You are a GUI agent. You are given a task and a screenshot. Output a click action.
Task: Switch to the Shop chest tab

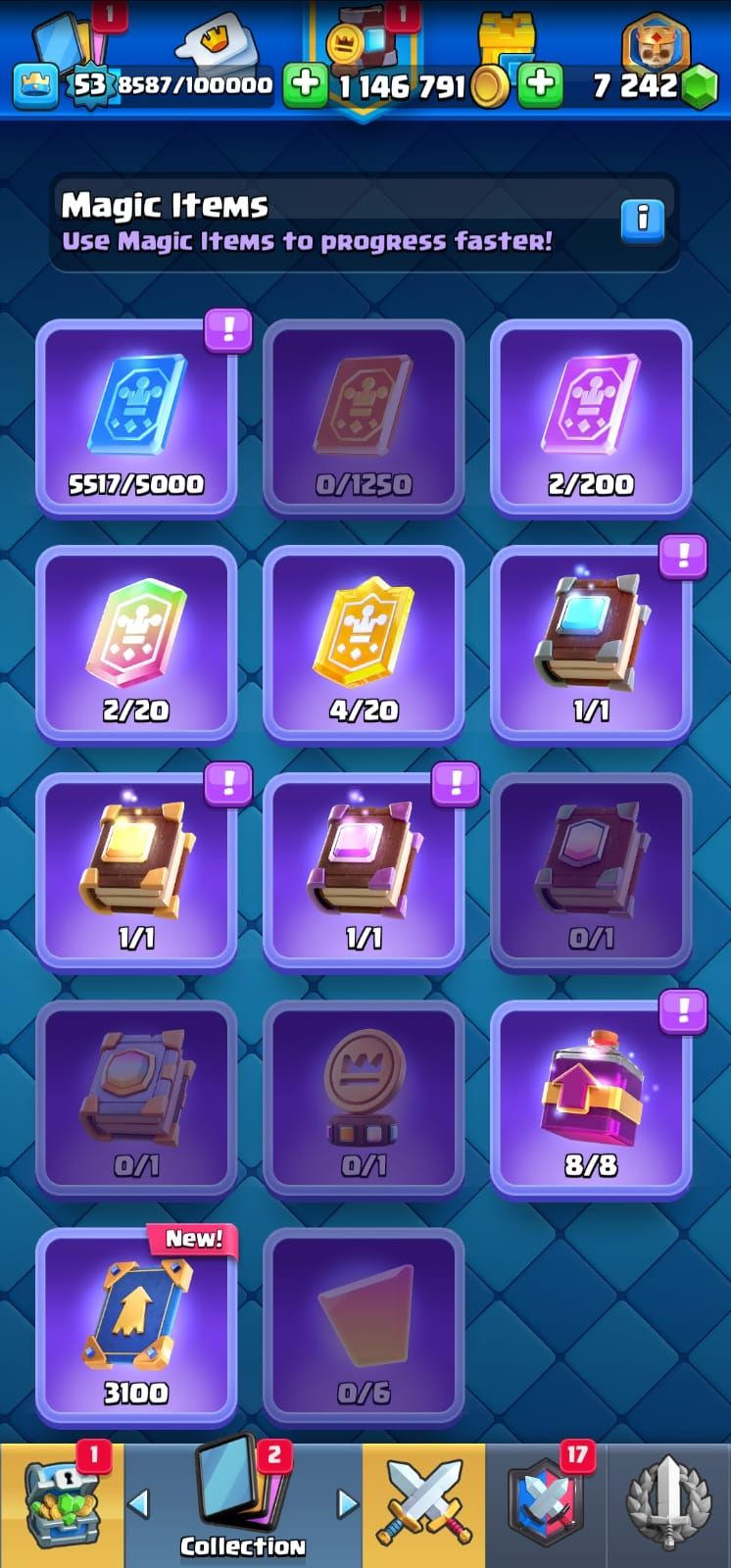pyautogui.click(x=61, y=1506)
